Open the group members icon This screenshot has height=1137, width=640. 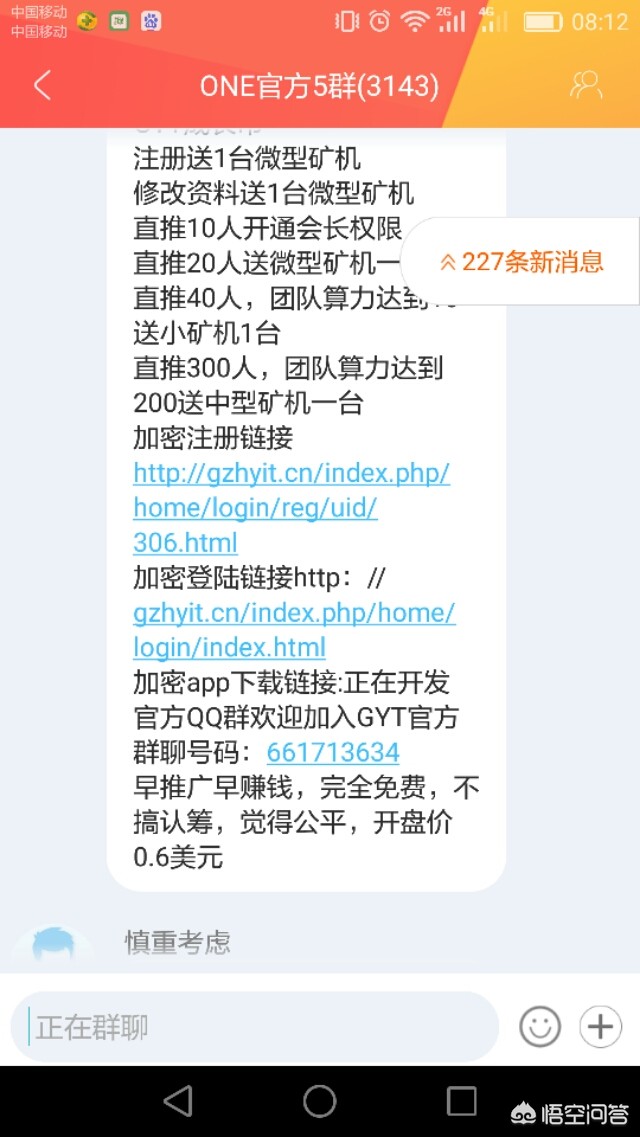pyautogui.click(x=586, y=86)
